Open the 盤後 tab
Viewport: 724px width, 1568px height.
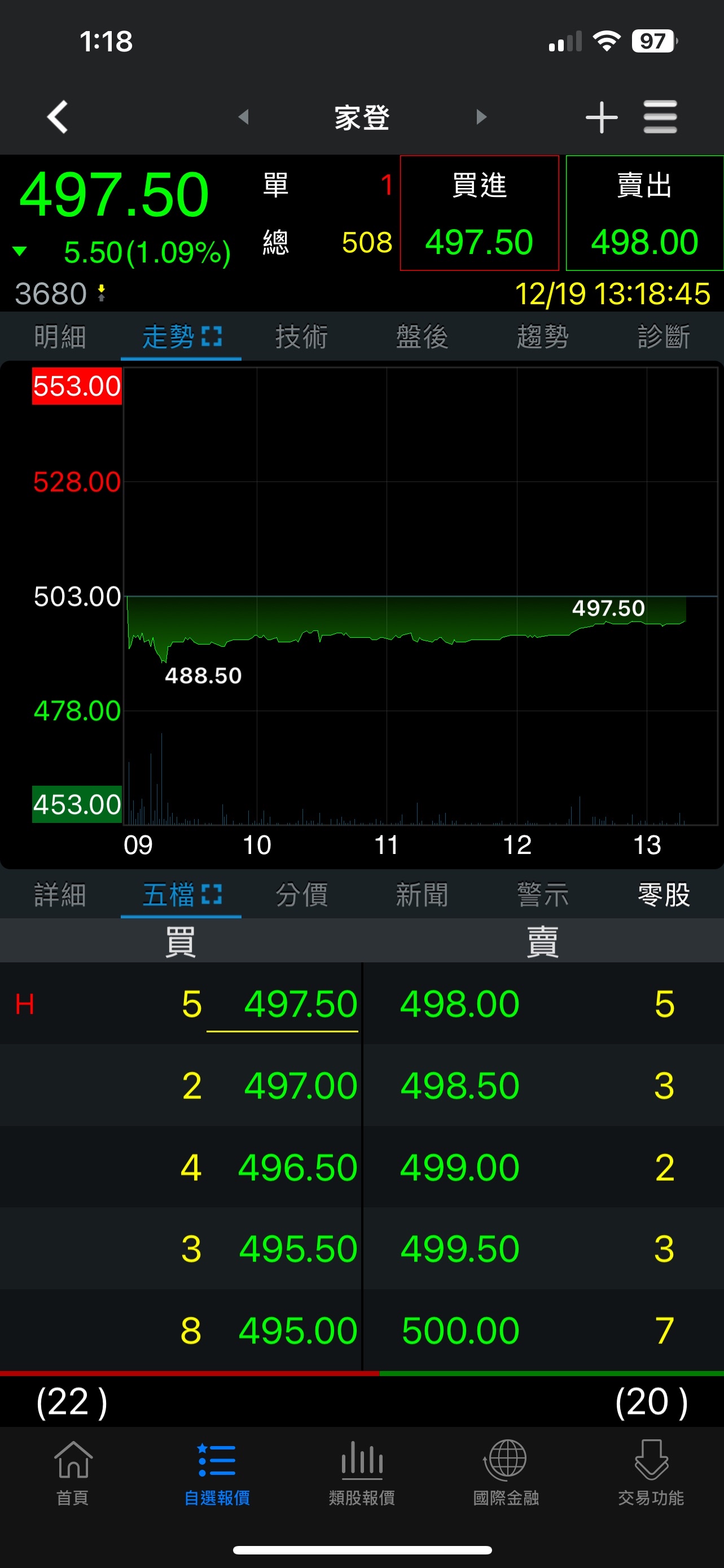coord(422,336)
